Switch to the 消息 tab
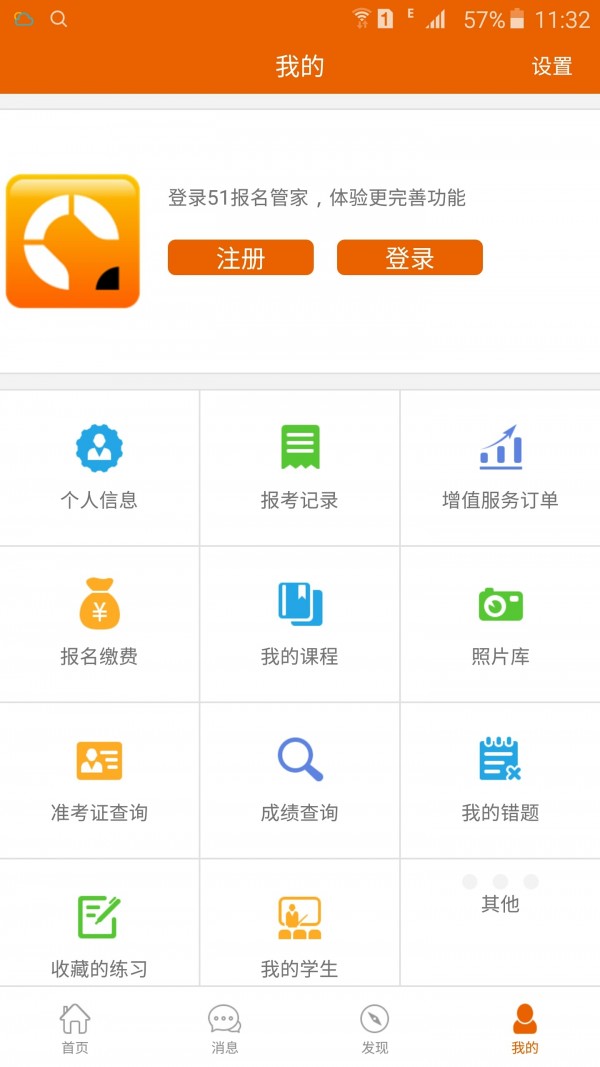Screen dimensions: 600x1067 pos(224,1028)
